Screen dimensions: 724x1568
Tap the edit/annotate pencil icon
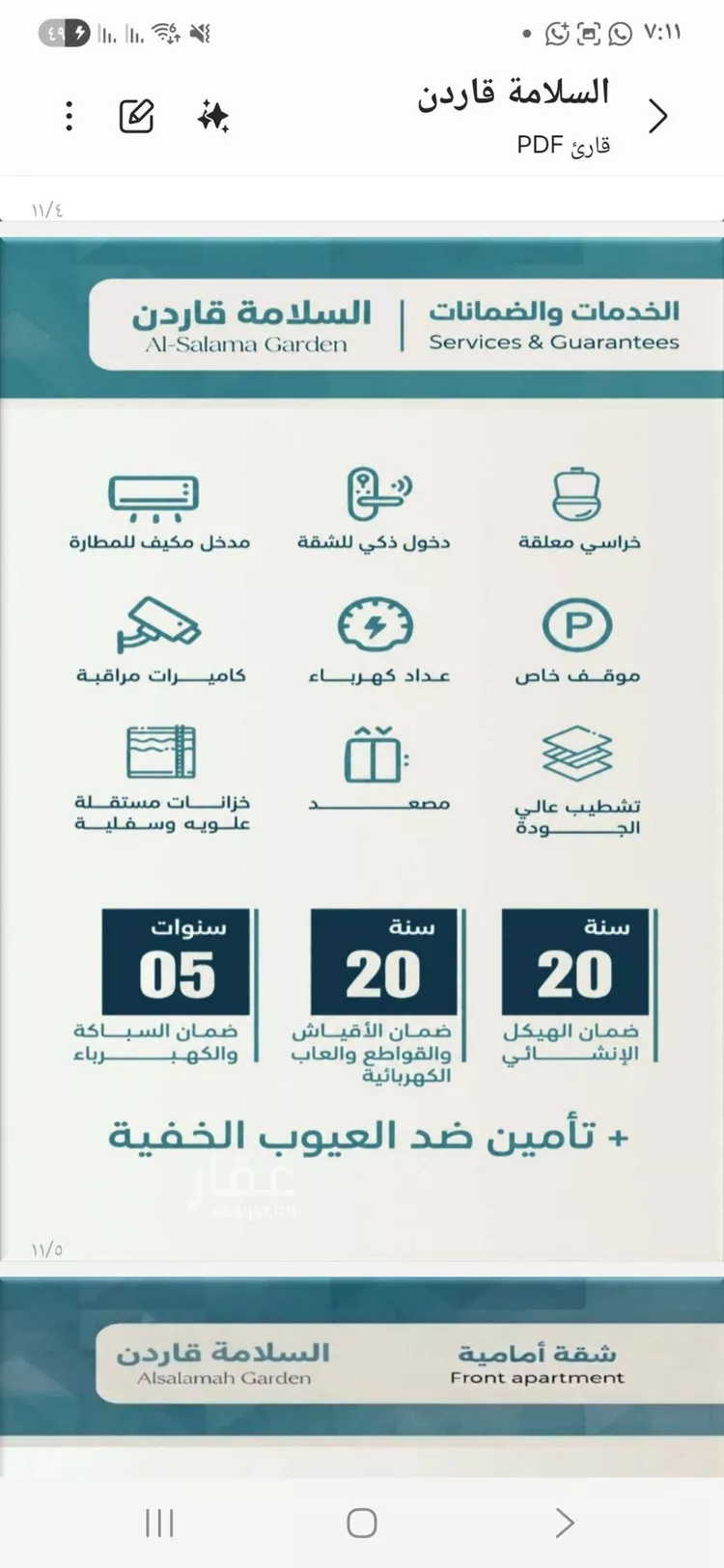click(137, 116)
